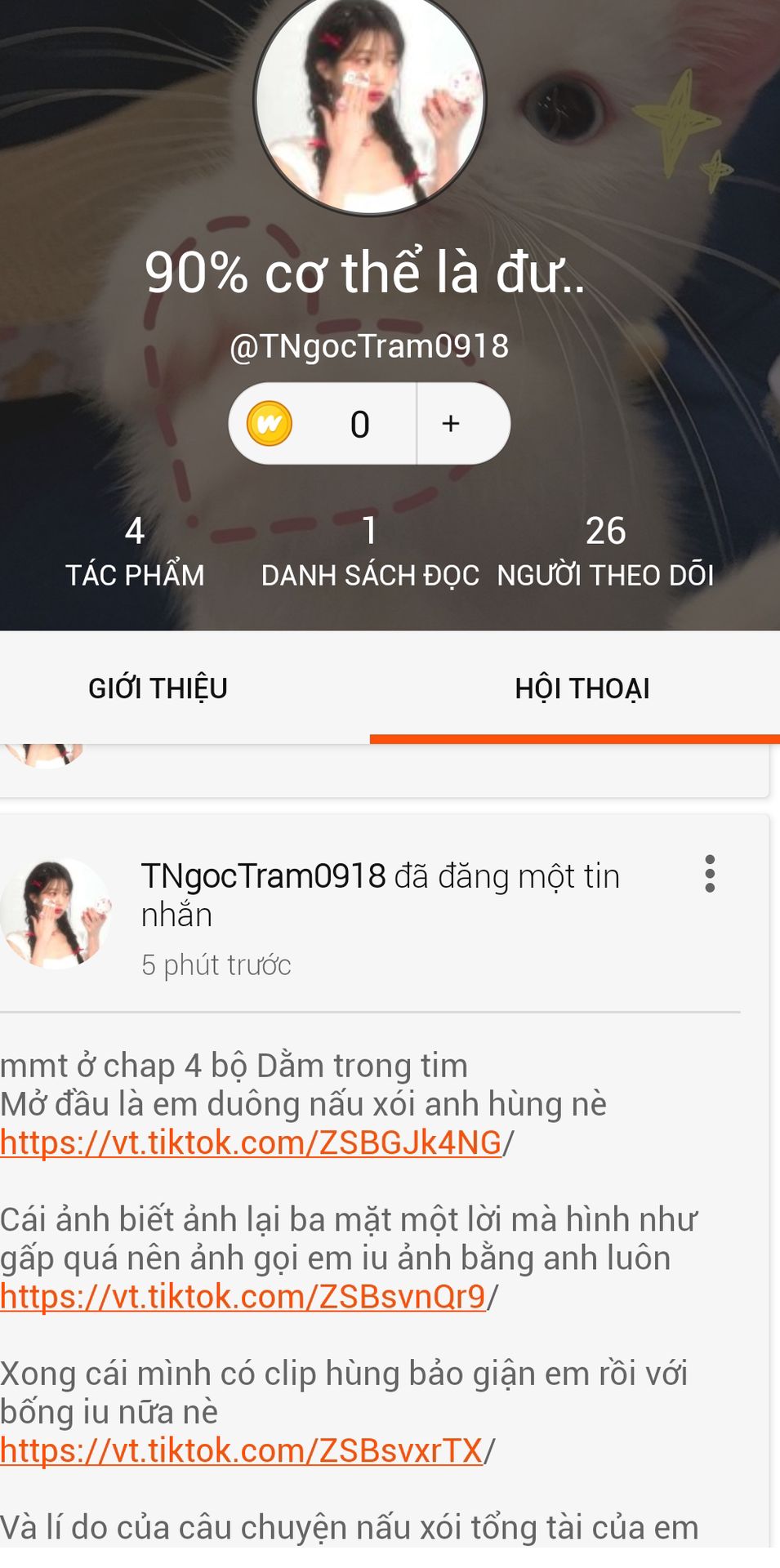Open the three-dot menu on TNgocTram0918's message
This screenshot has height=1568, width=780.
click(710, 874)
